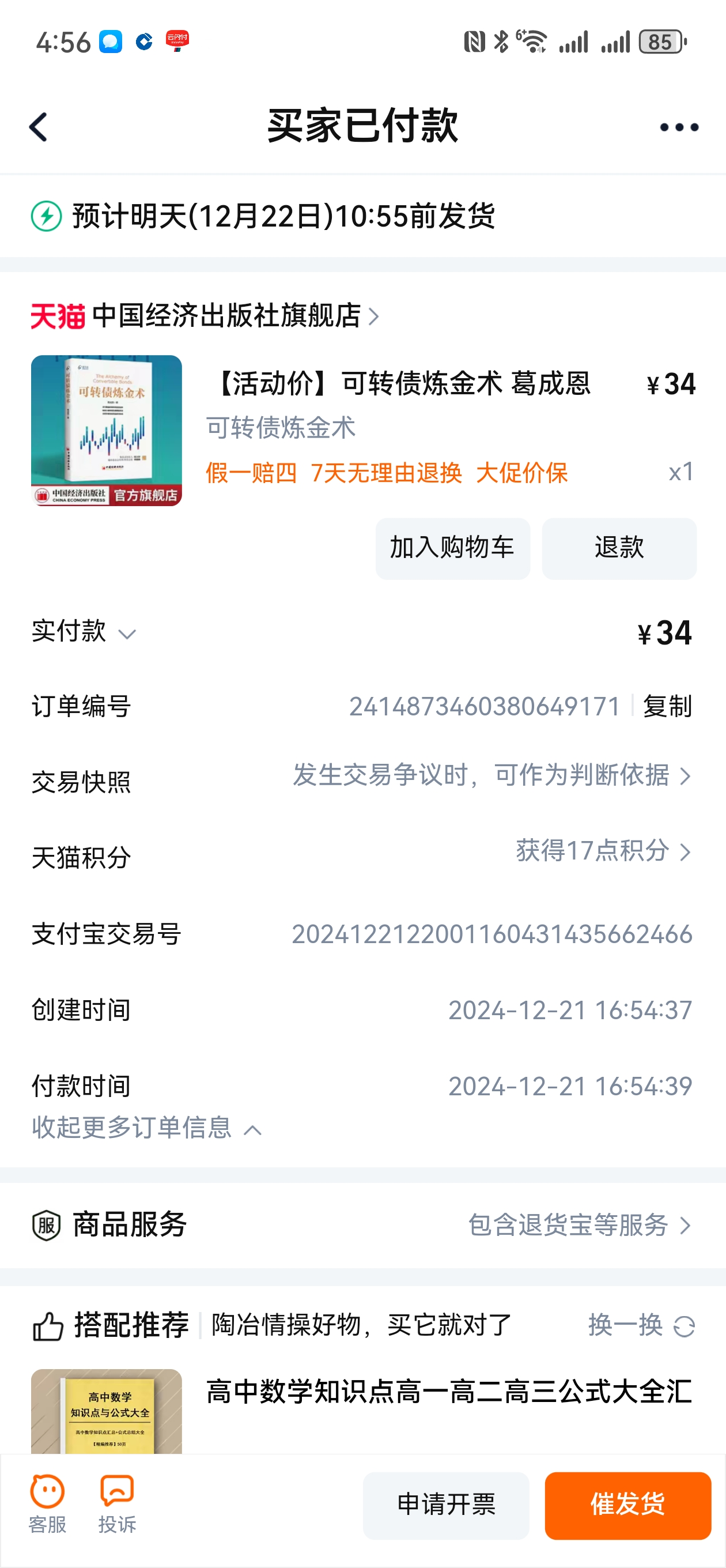Screen dimensions: 726x1568
Task: Refresh recommendations with 换一换
Action: pyautogui.click(x=640, y=1325)
